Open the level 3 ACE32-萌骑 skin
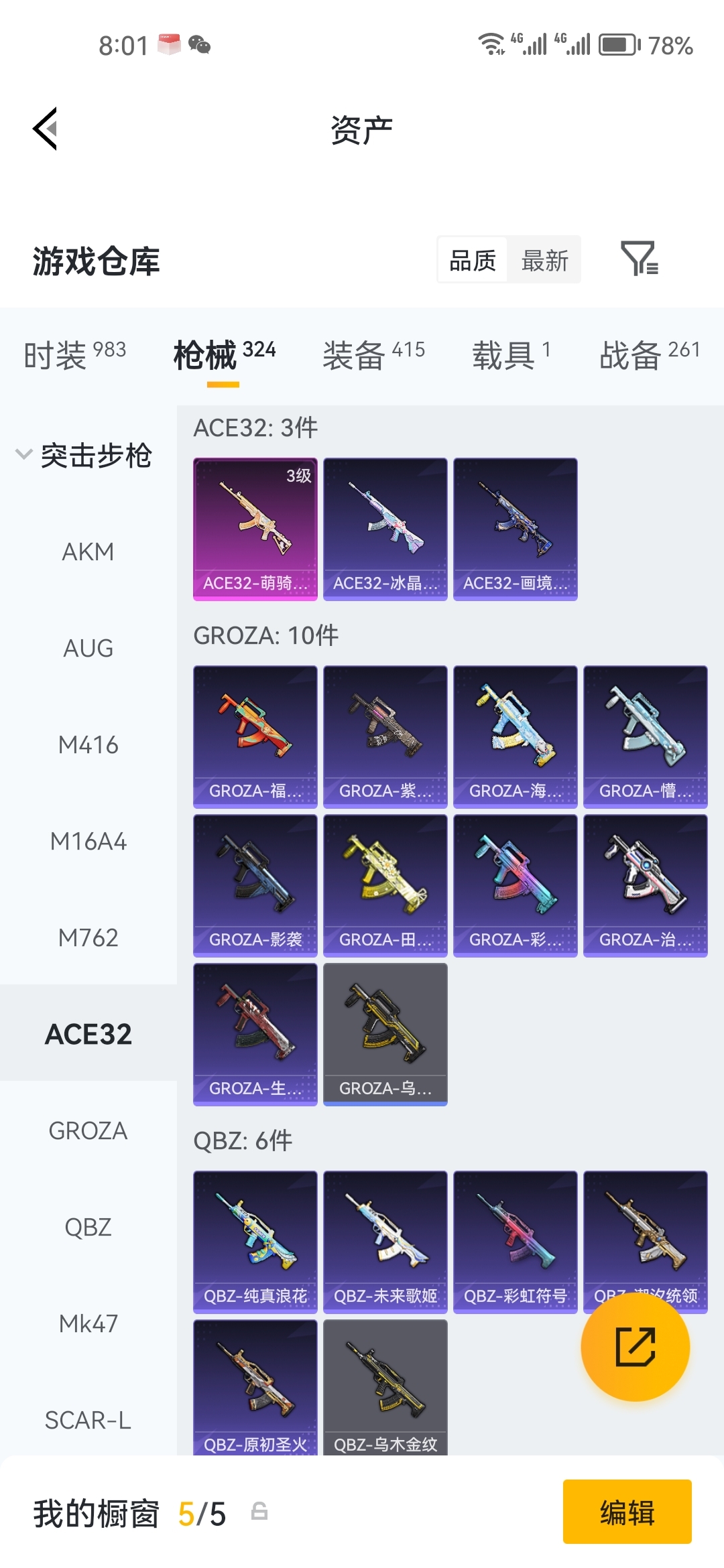The width and height of the screenshot is (724, 1568). pos(255,529)
